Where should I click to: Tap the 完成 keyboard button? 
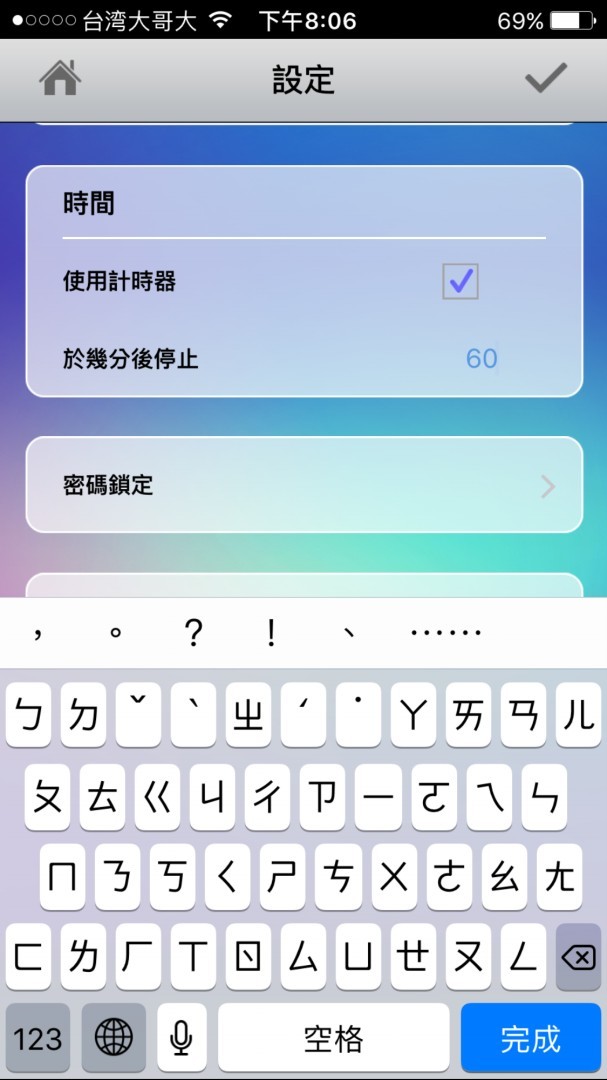530,1039
